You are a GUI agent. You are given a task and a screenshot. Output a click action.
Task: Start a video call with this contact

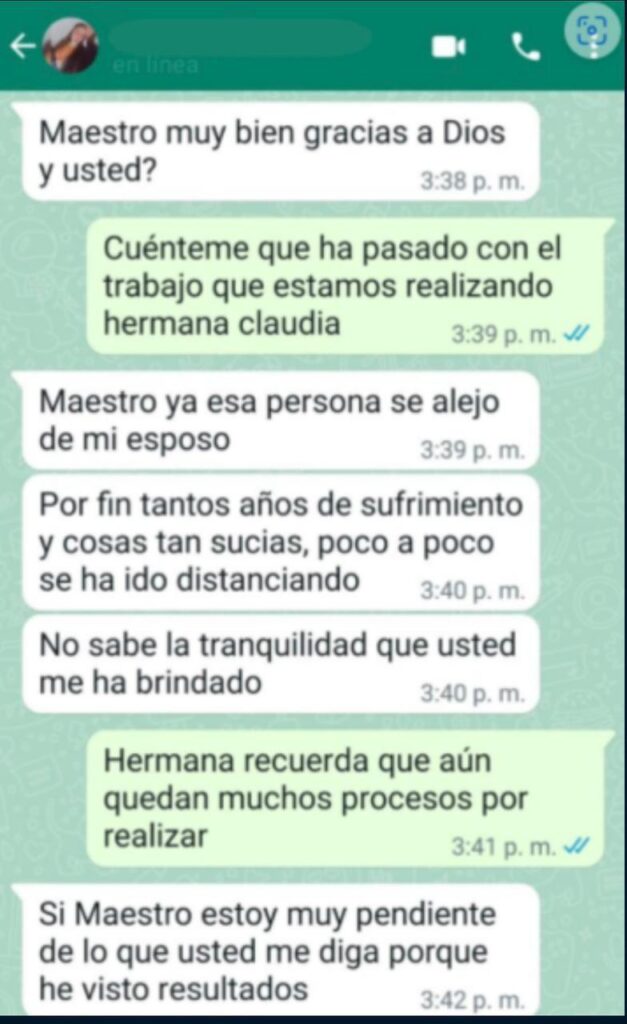[449, 47]
